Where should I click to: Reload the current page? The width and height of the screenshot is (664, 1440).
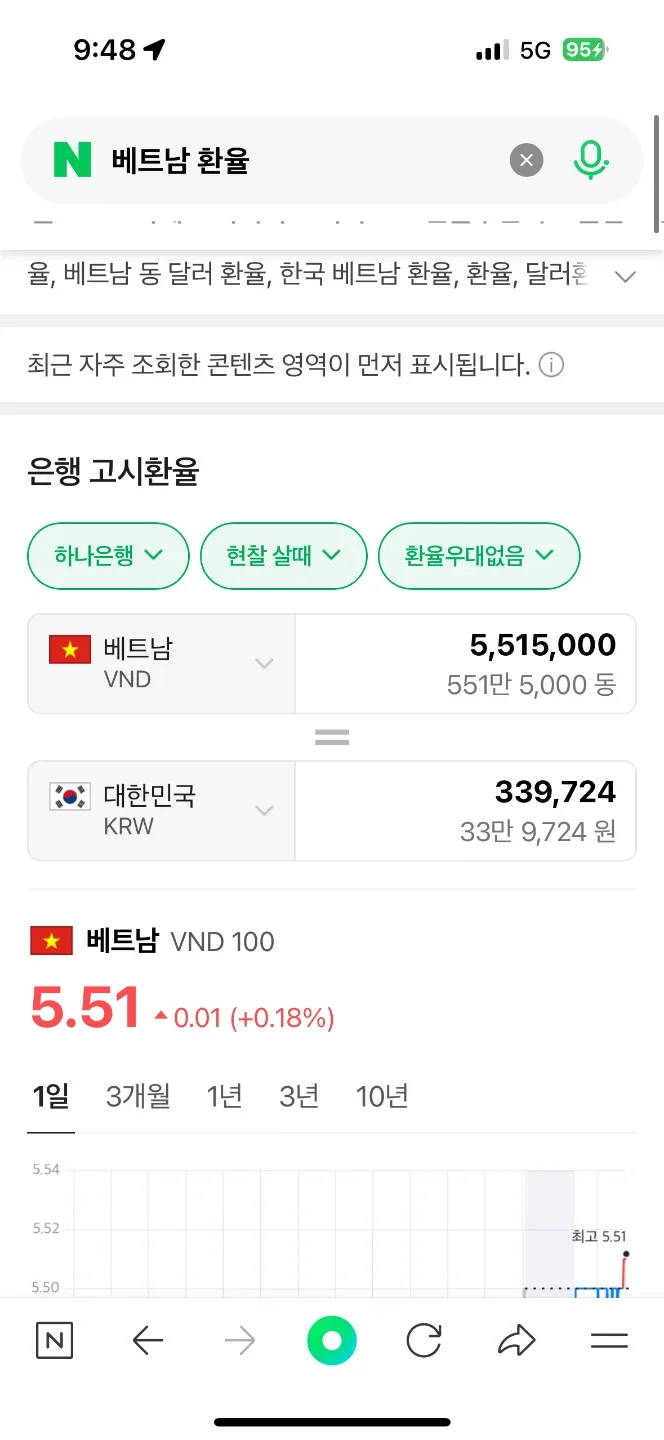coord(424,1341)
